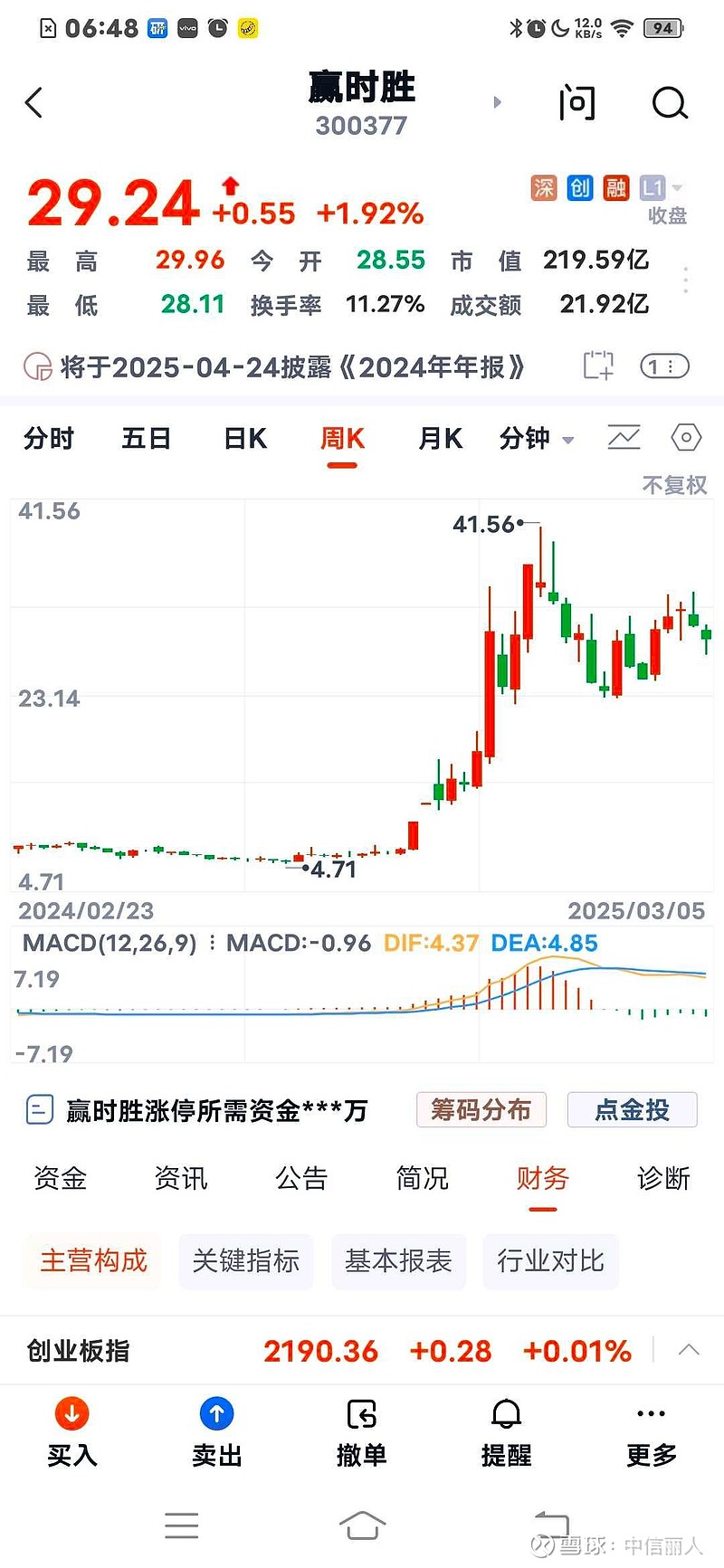The width and height of the screenshot is (724, 1568).
Task: Change the 不复权 adjustment option
Action: coord(674,485)
